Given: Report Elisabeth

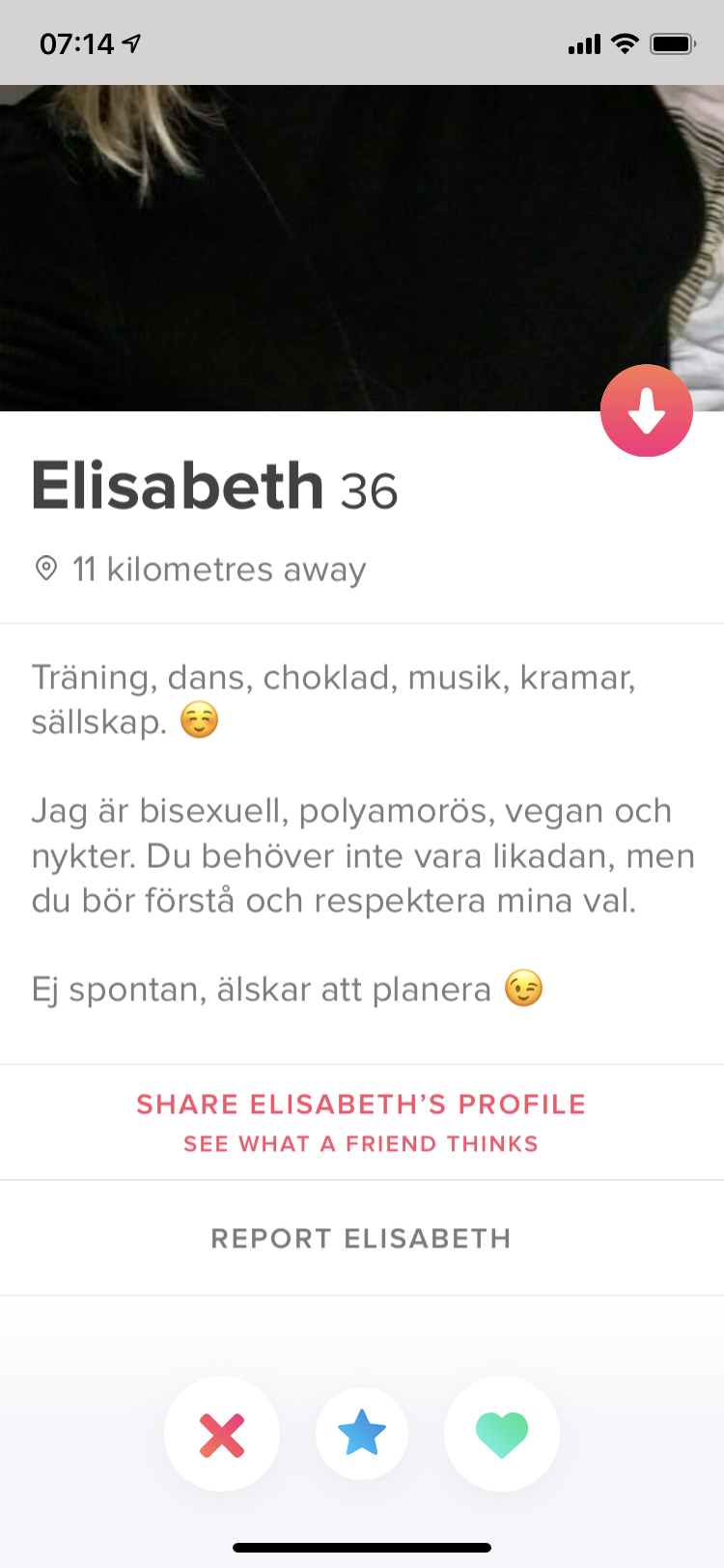Looking at the screenshot, I should [362, 1238].
